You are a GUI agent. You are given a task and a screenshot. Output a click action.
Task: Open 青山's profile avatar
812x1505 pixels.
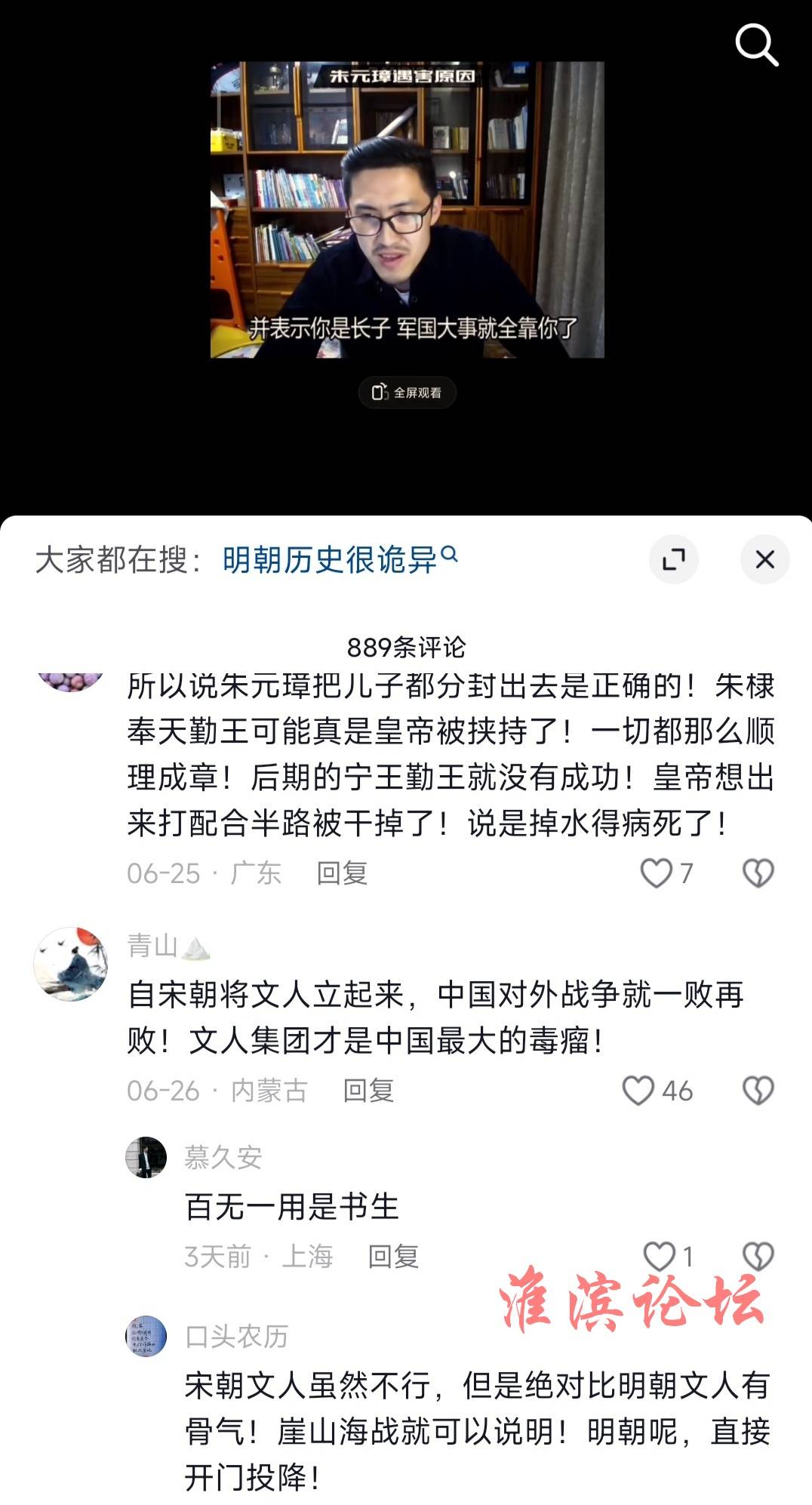(71, 964)
